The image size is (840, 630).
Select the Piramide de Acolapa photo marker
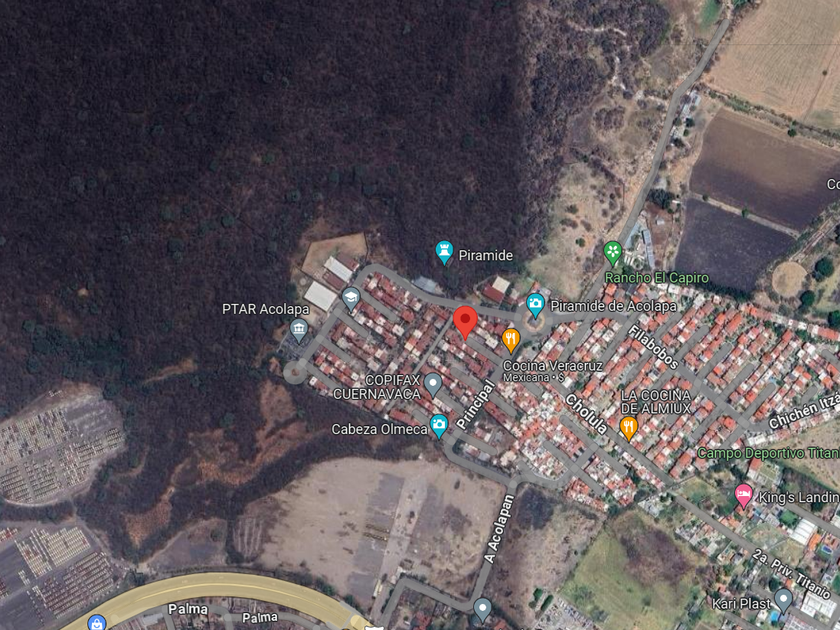click(x=535, y=306)
